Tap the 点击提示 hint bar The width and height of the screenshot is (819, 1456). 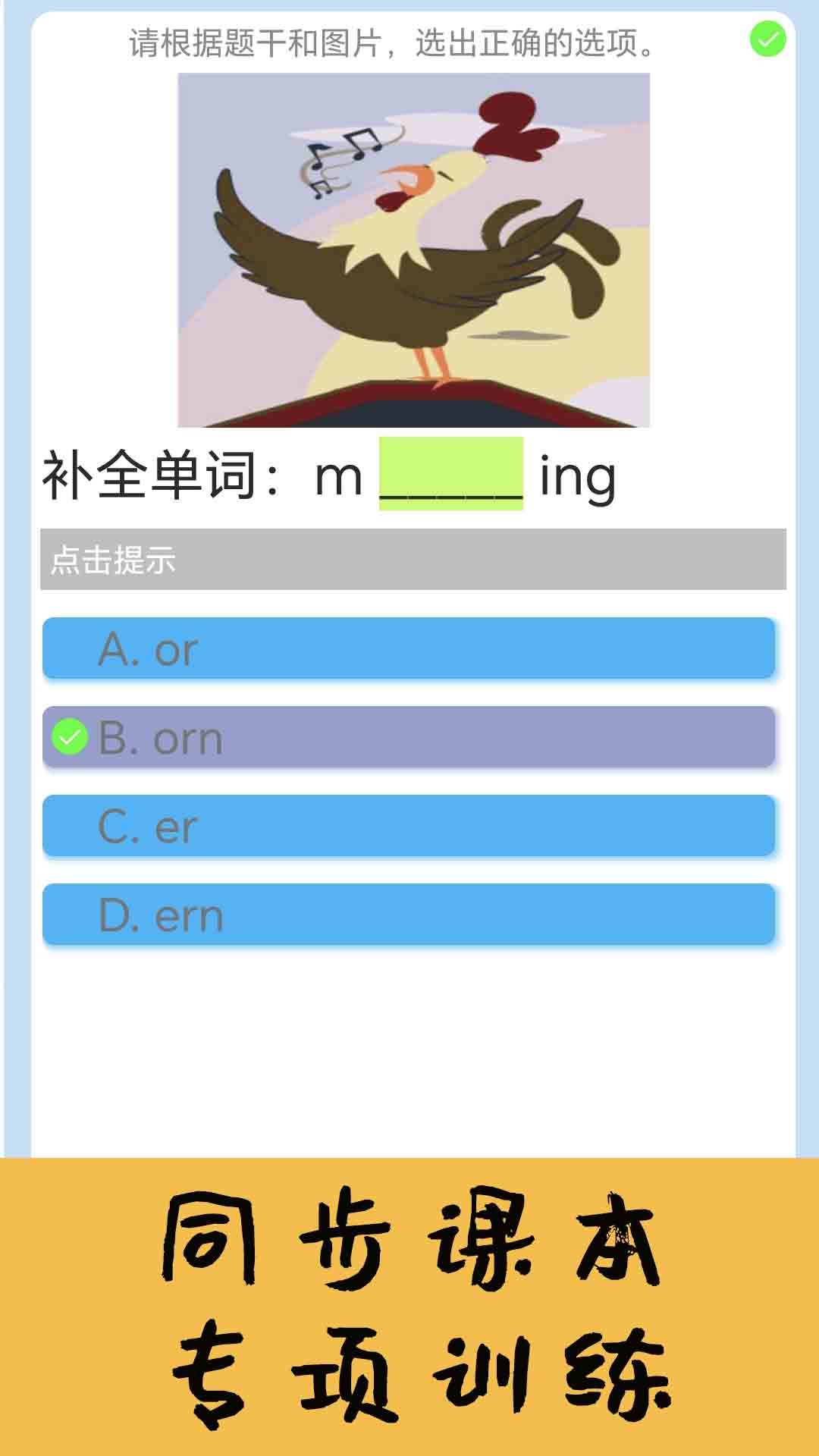413,560
